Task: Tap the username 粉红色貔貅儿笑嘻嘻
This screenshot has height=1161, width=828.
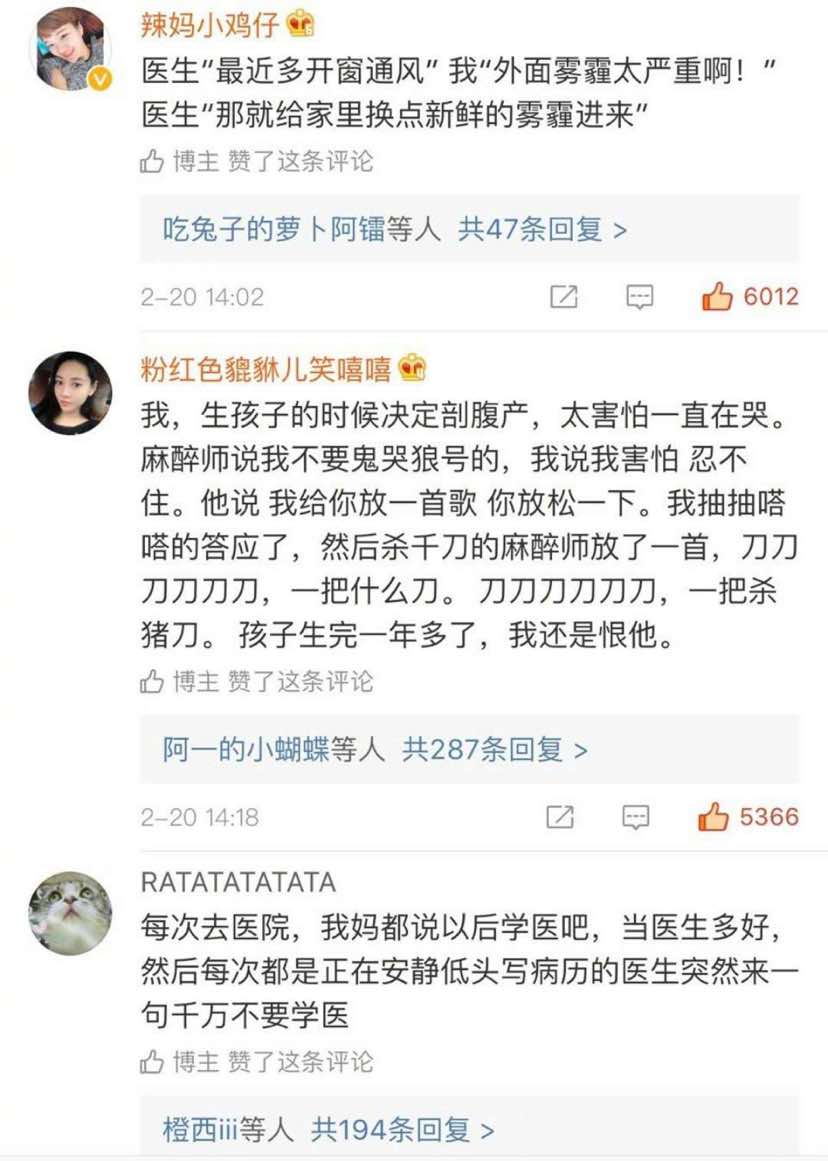Action: [x=266, y=369]
